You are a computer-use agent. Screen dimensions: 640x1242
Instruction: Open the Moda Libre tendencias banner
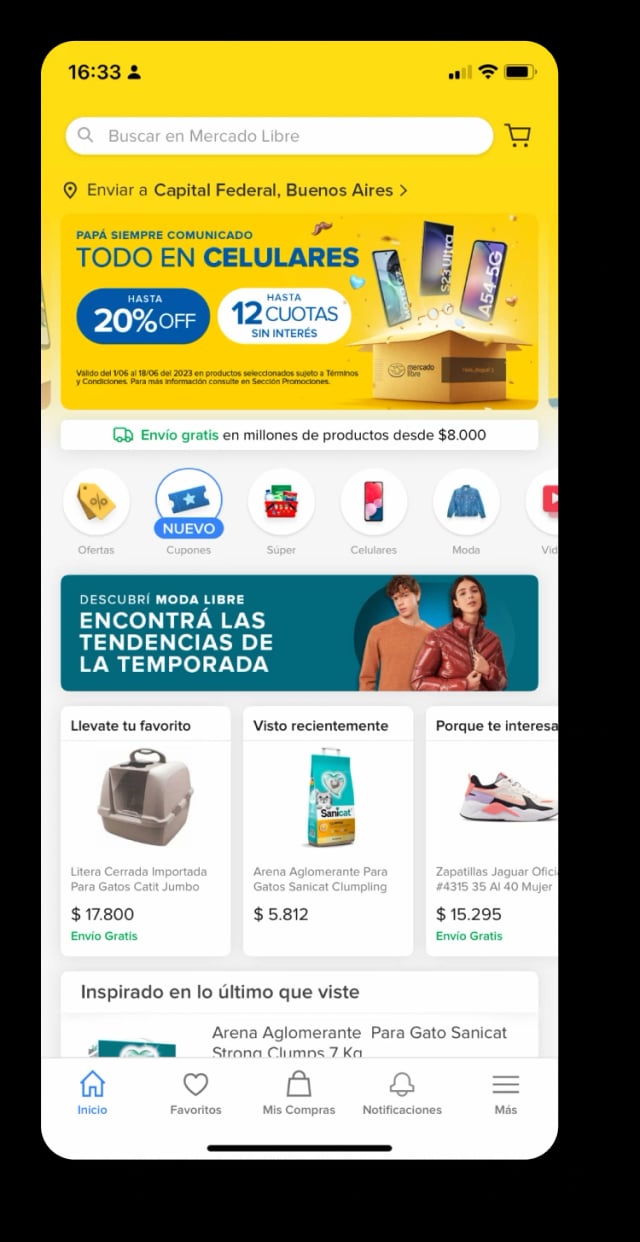[299, 633]
